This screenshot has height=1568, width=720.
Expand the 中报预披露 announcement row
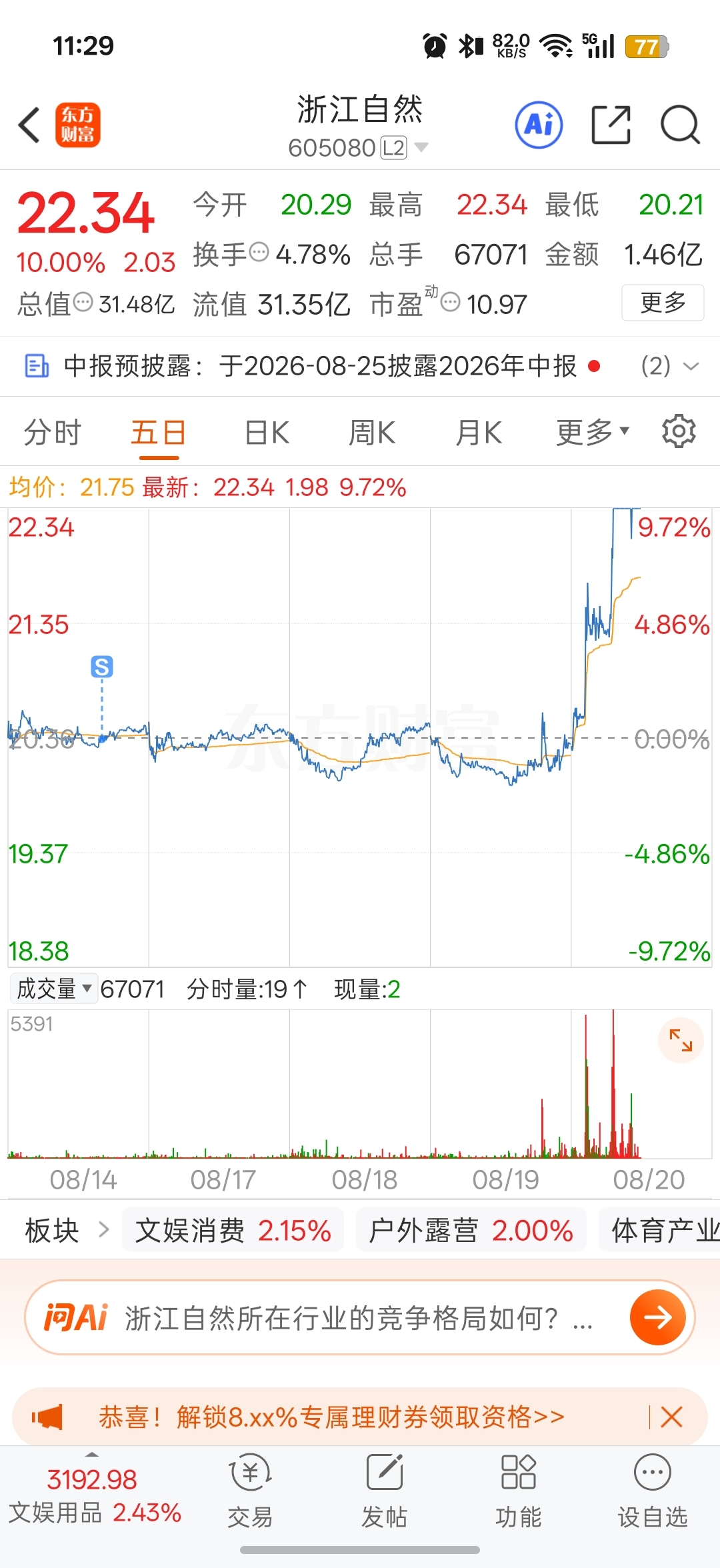tap(360, 366)
